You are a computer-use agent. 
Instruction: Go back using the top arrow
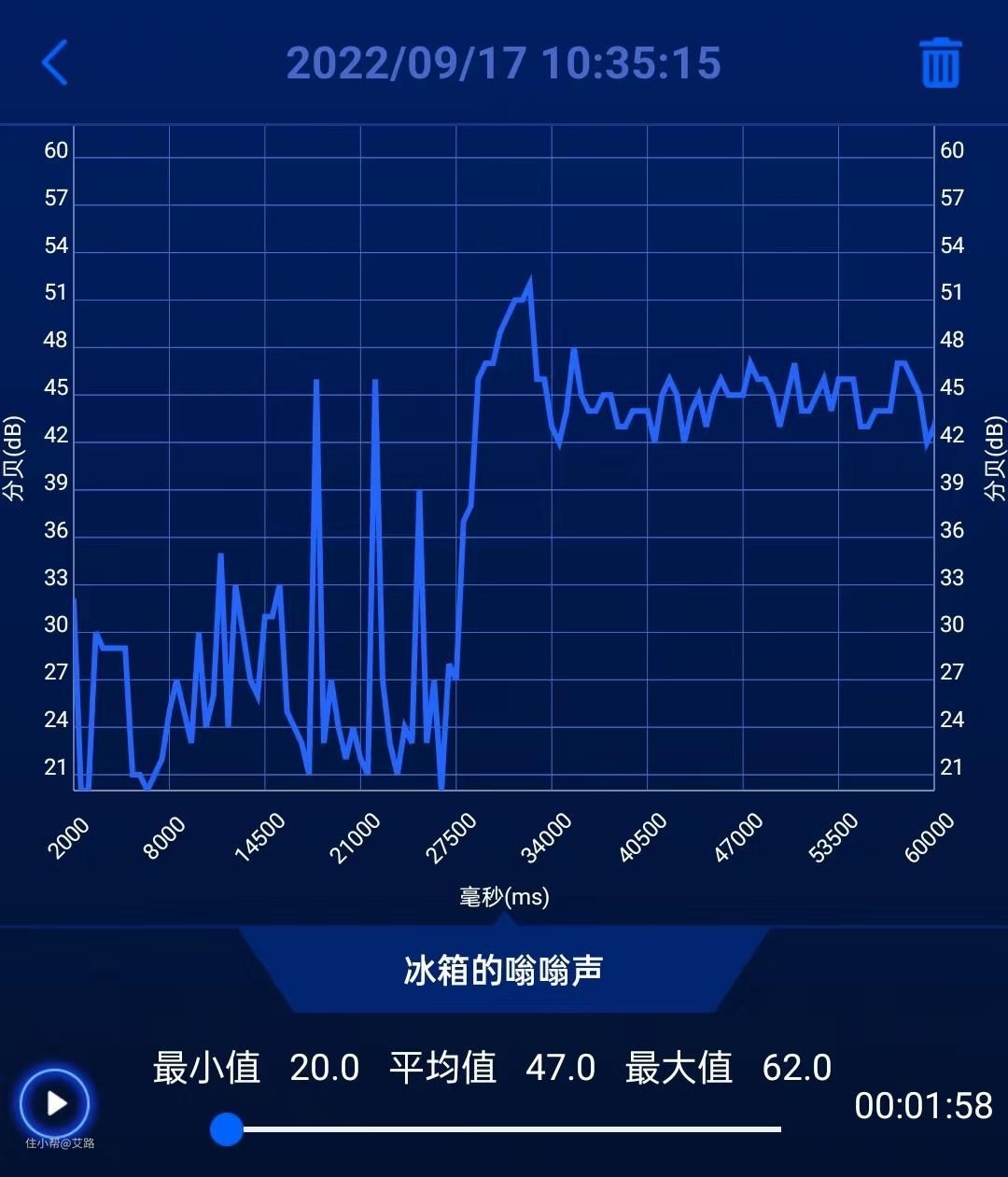point(55,63)
